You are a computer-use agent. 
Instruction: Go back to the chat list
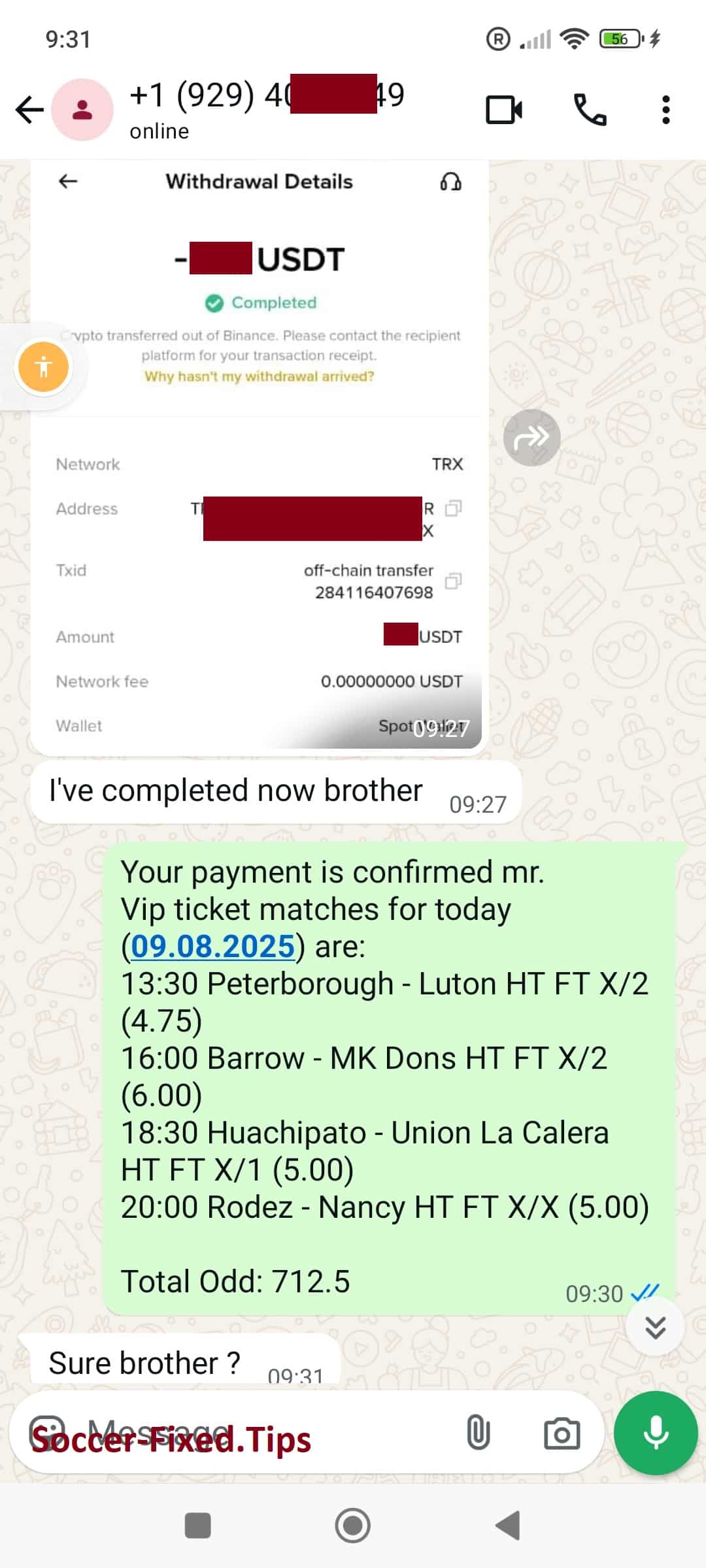coord(29,110)
